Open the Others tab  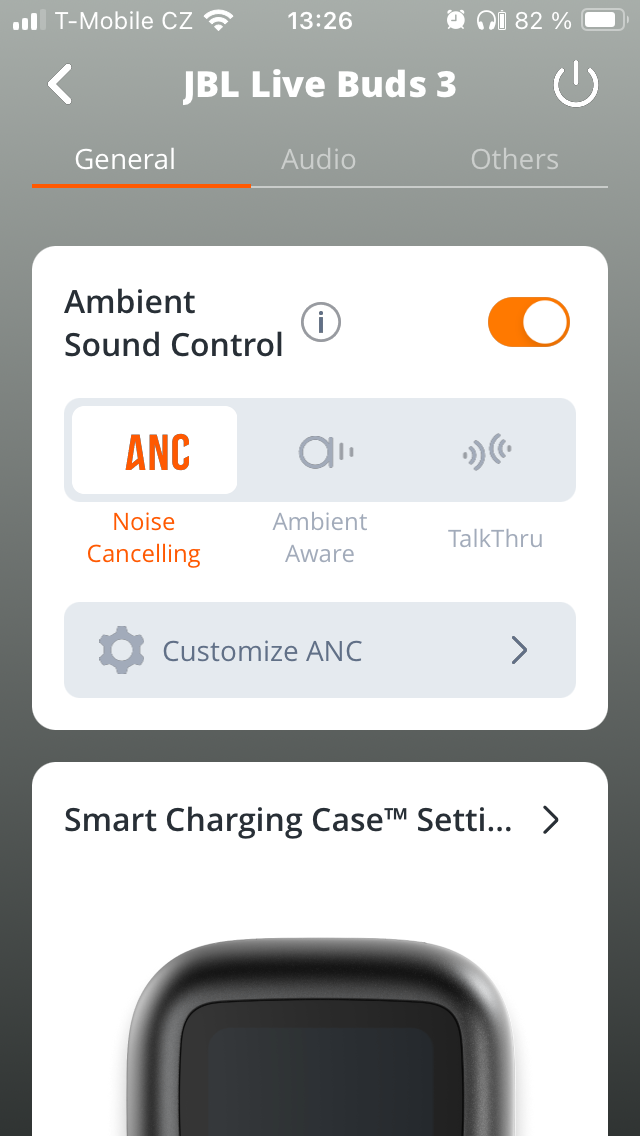514,160
